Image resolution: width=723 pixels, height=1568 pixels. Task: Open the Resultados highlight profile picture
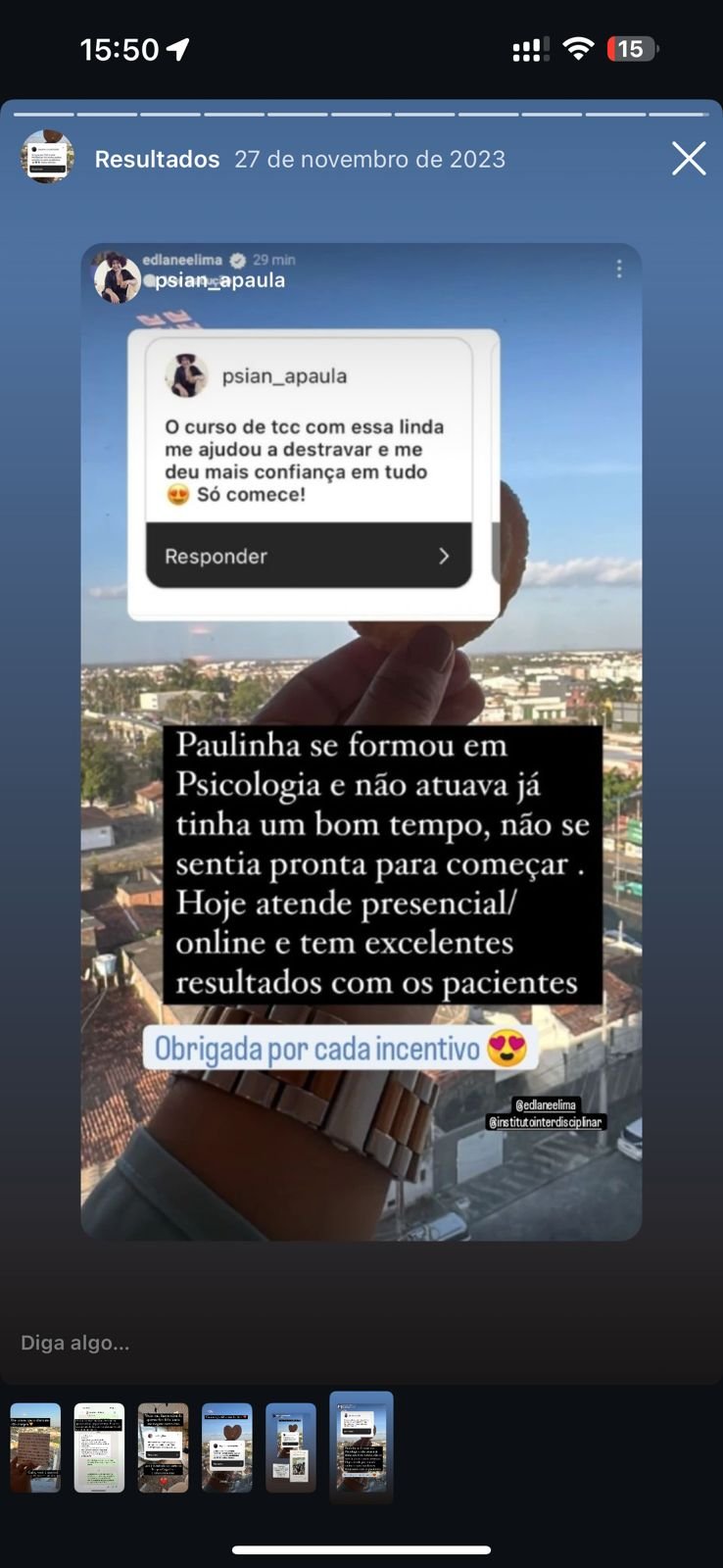pos(47,157)
